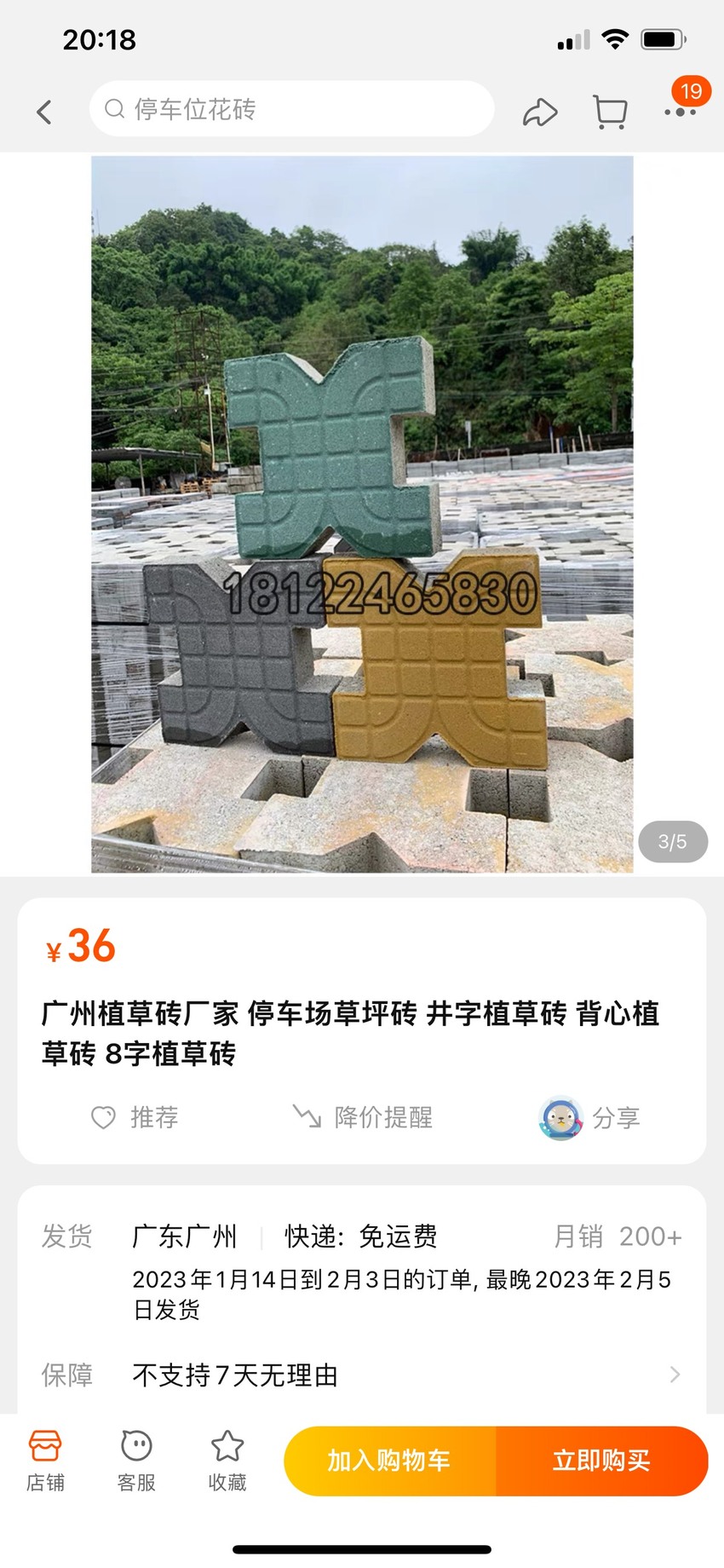The height and width of the screenshot is (1568, 724).
Task: Go back using the back arrow
Action: click(x=44, y=112)
